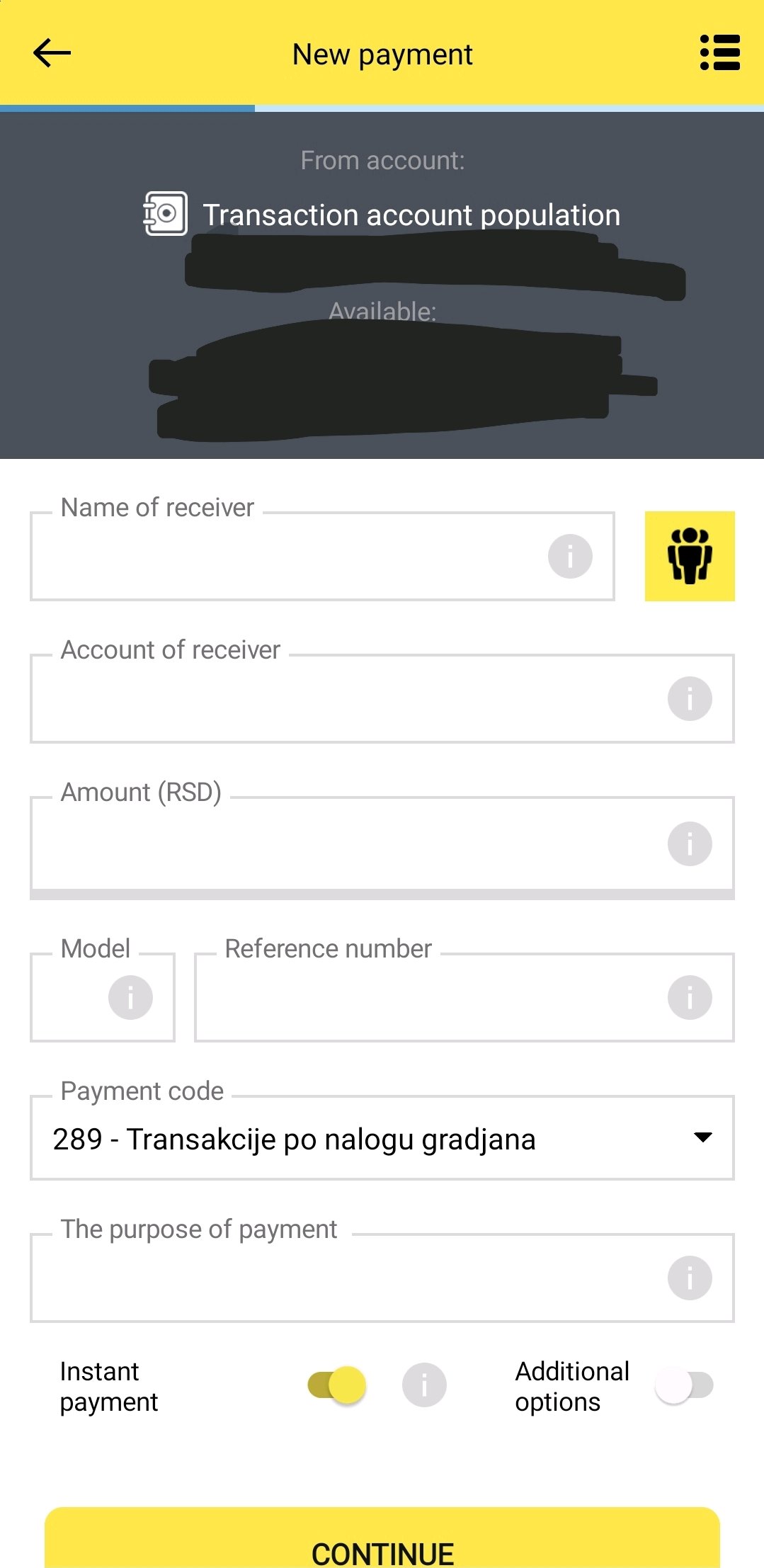Image resolution: width=764 pixels, height=1568 pixels.
Task: Go back using the top-left arrow
Action: (52, 53)
